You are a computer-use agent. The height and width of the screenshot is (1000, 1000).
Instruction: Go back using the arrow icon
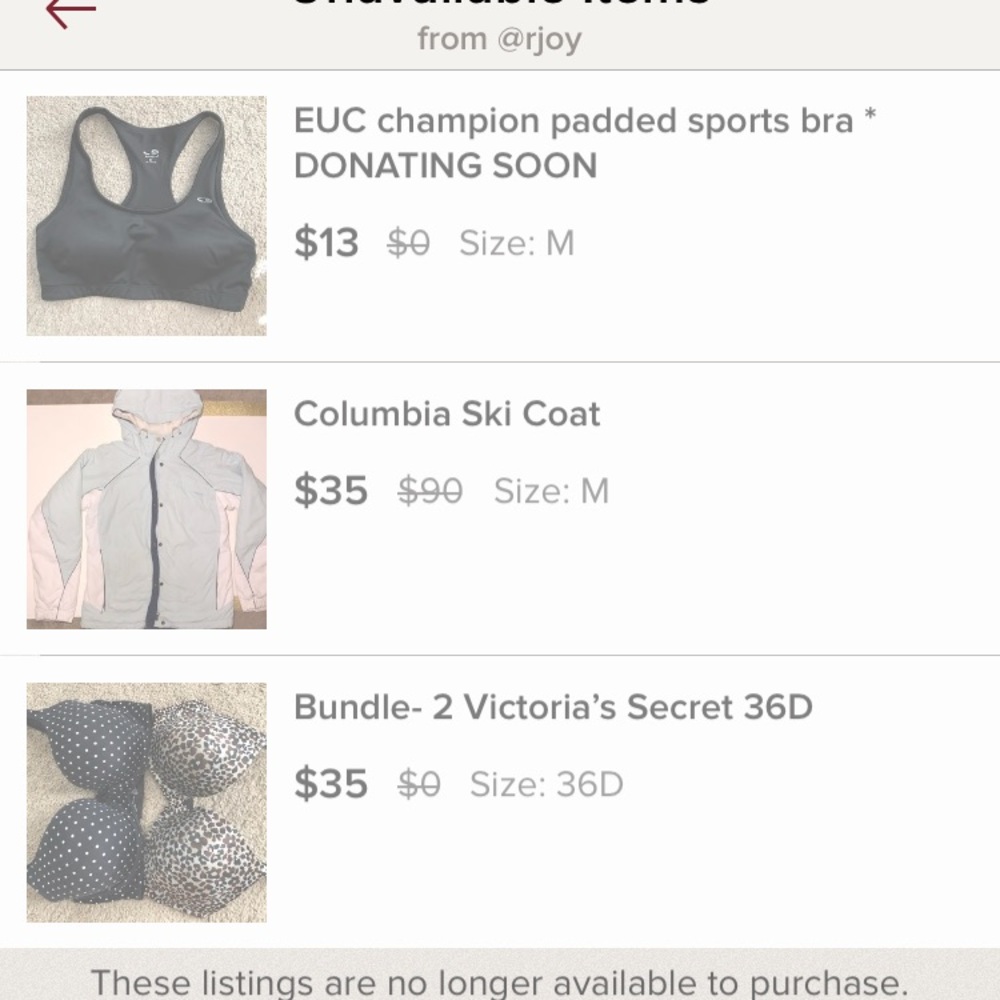[70, 12]
